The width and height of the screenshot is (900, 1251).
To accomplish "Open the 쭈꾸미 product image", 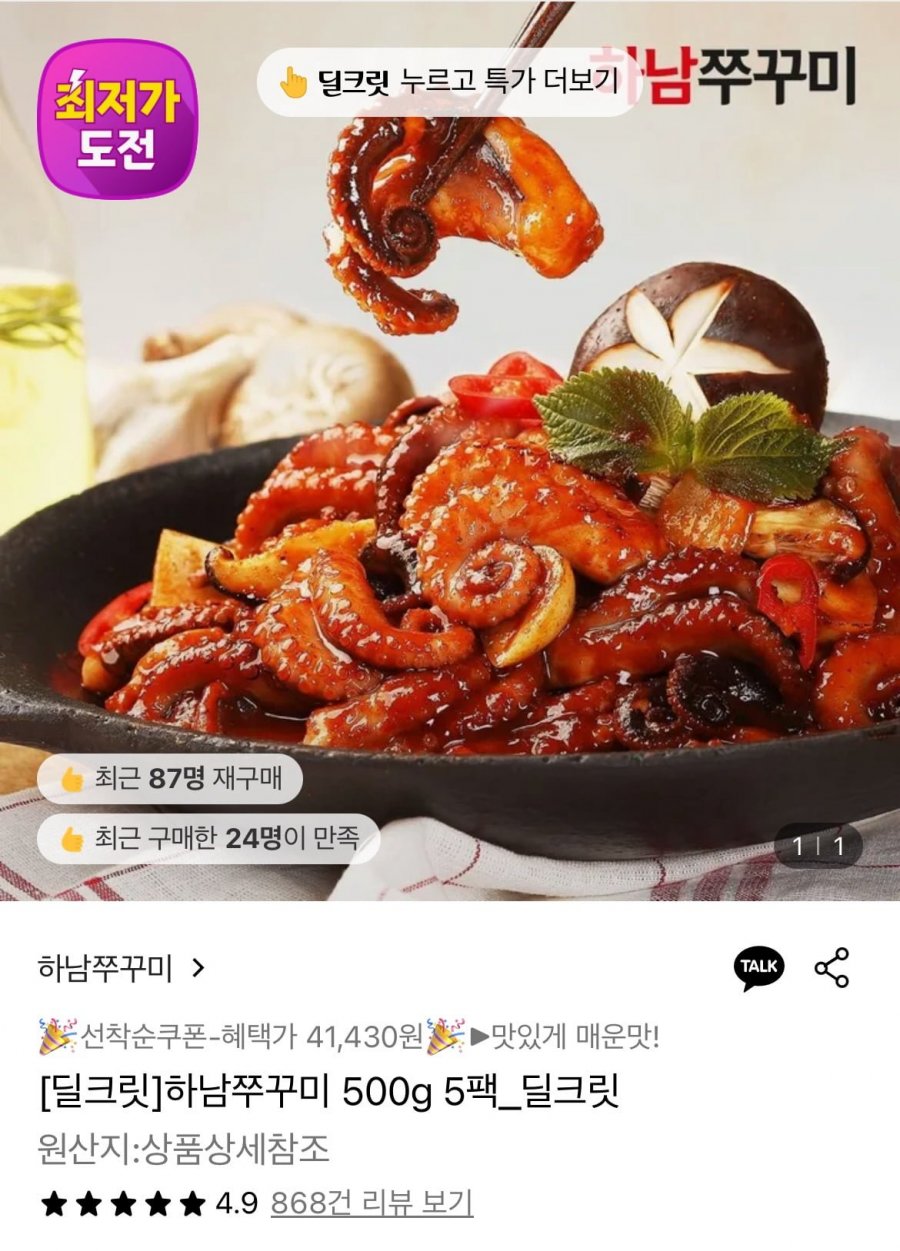I will (x=450, y=500).
